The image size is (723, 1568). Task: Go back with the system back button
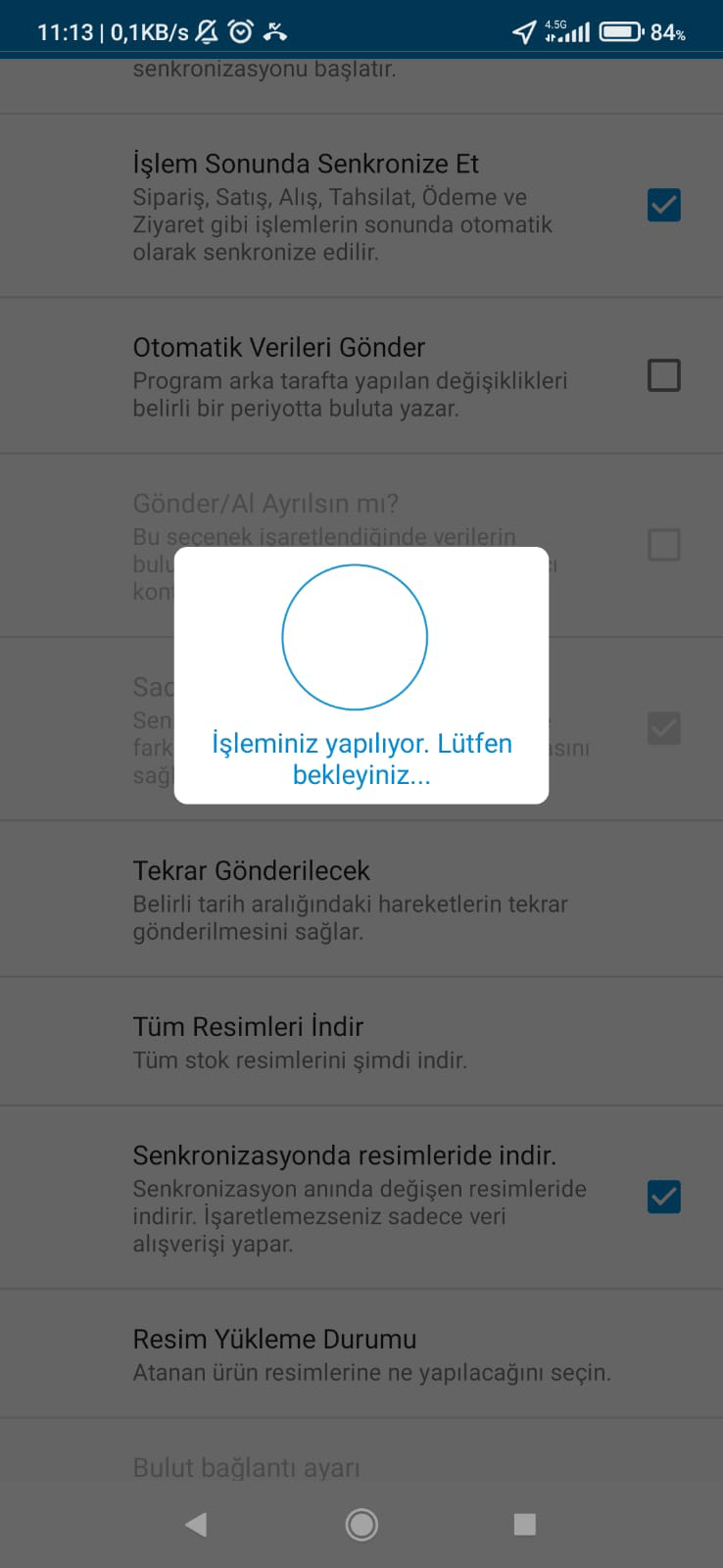coord(196,1524)
